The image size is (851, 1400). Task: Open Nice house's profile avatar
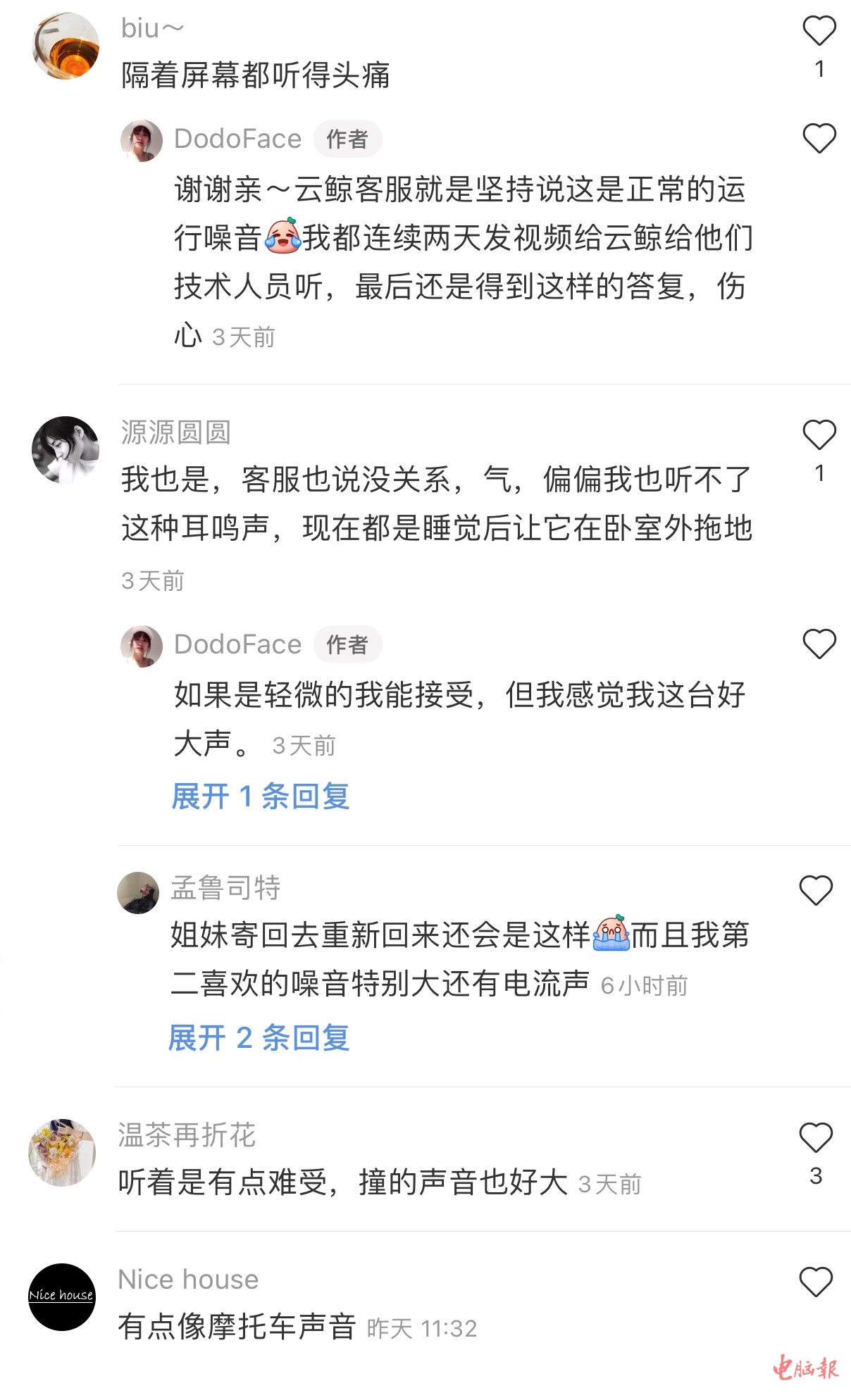tap(62, 1296)
